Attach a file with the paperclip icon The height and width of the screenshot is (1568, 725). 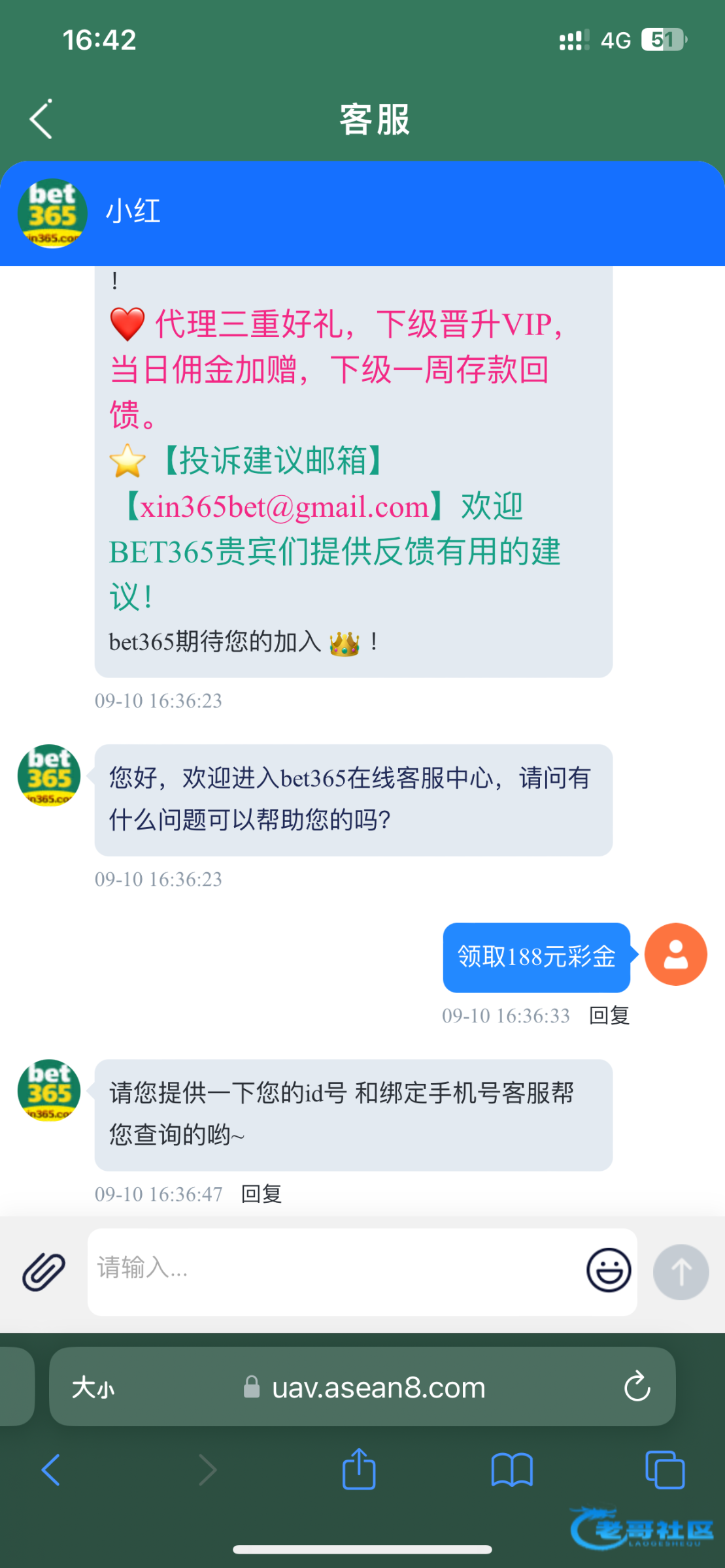pyautogui.click(x=44, y=1271)
